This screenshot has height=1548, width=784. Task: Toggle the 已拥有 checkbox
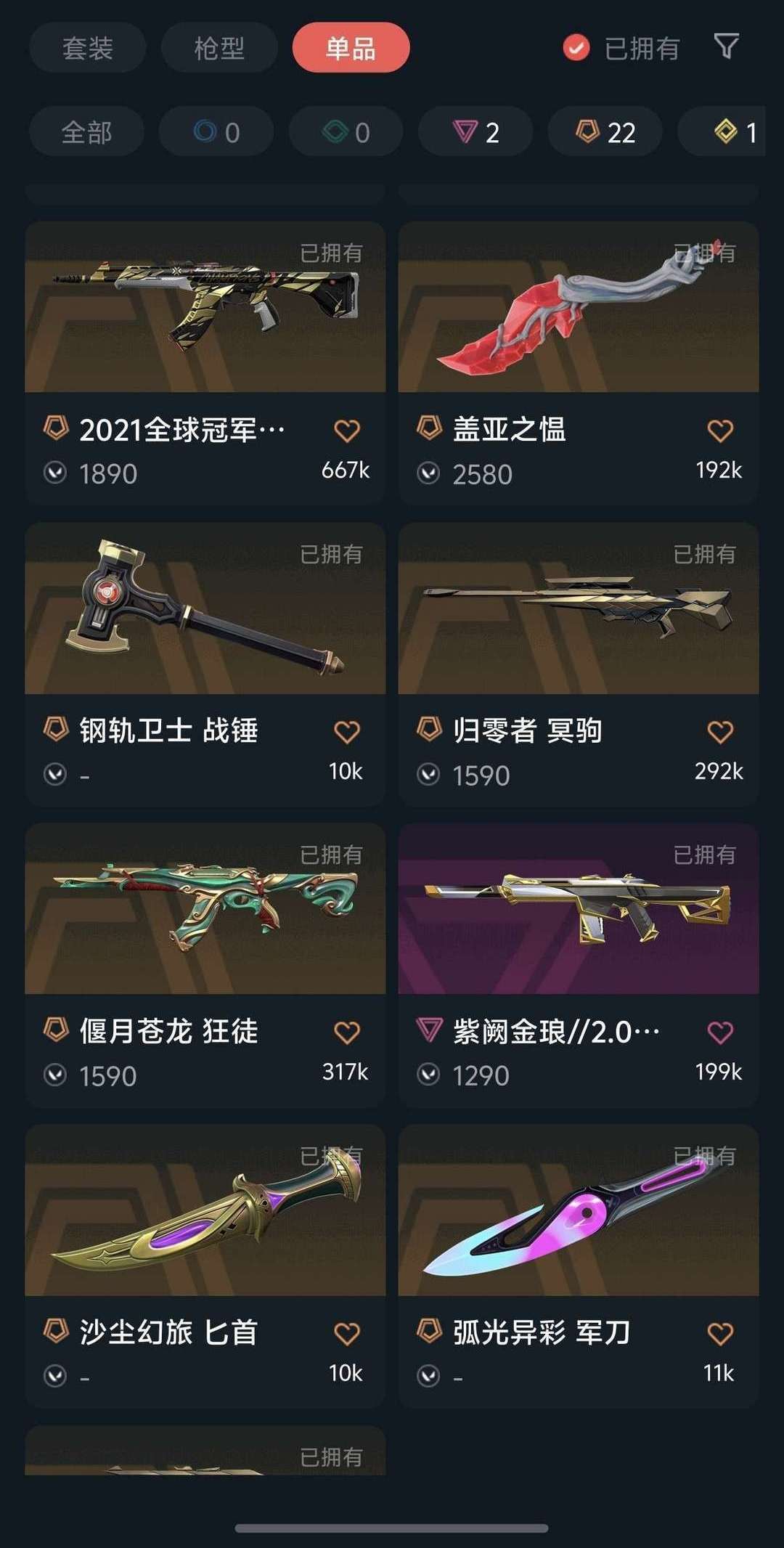coord(576,48)
